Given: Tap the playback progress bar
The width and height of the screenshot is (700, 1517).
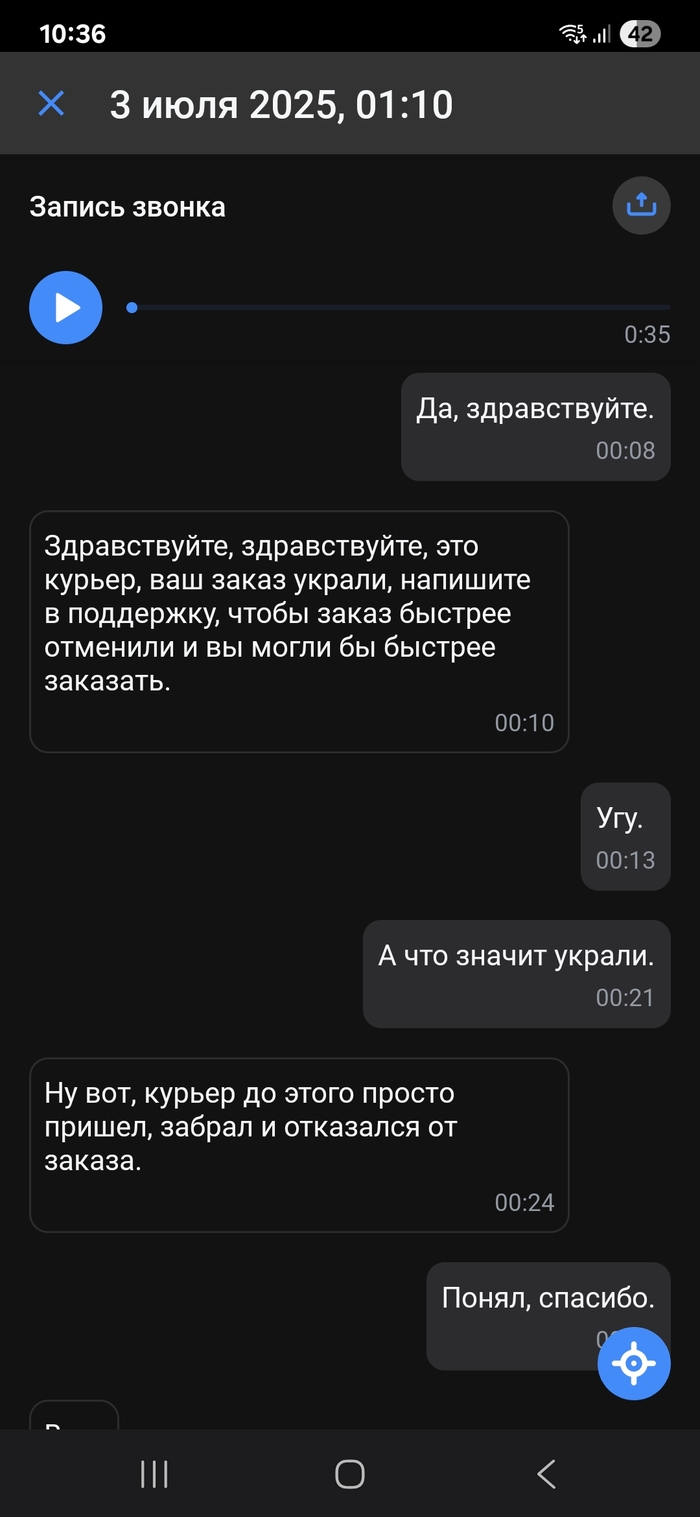Looking at the screenshot, I should 400,307.
